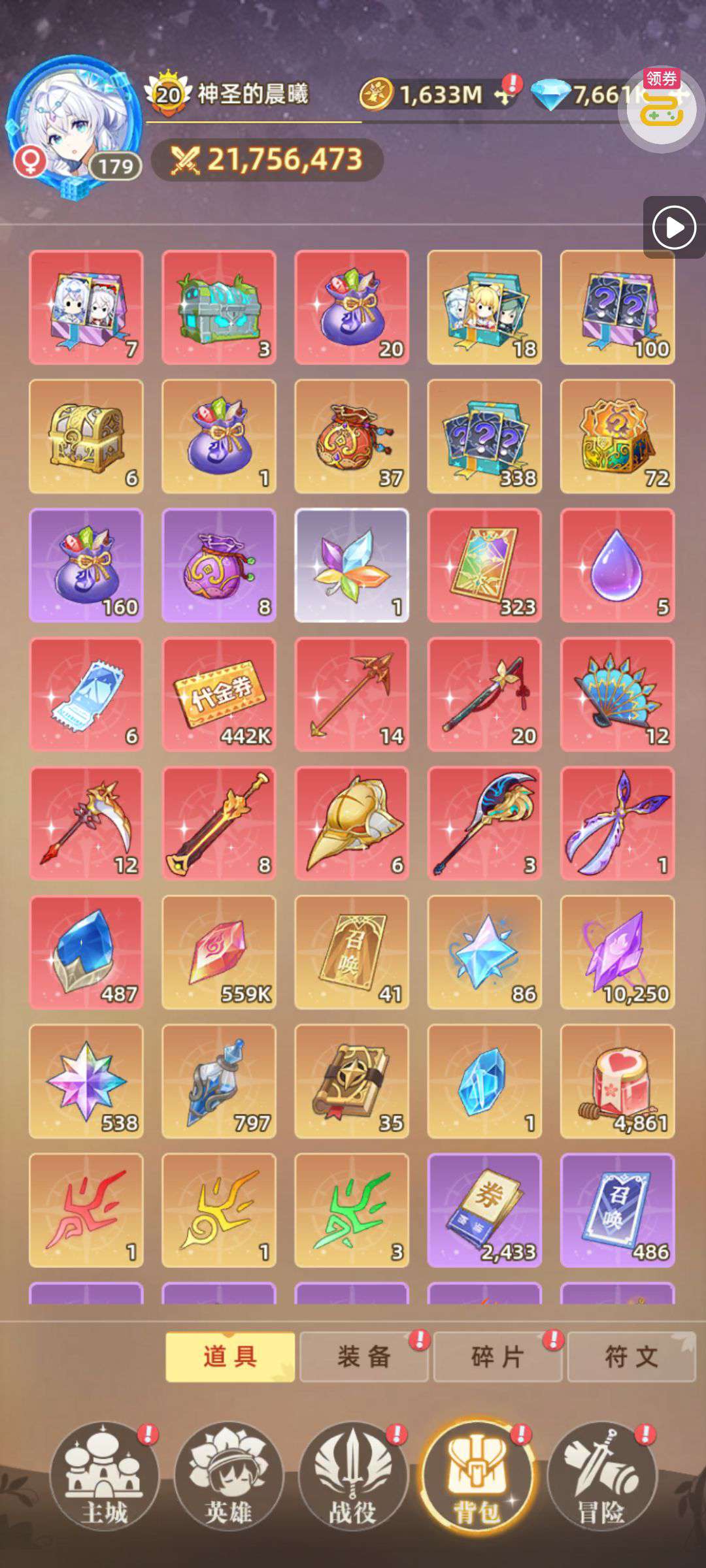Select the purple water drop item

coord(617,565)
